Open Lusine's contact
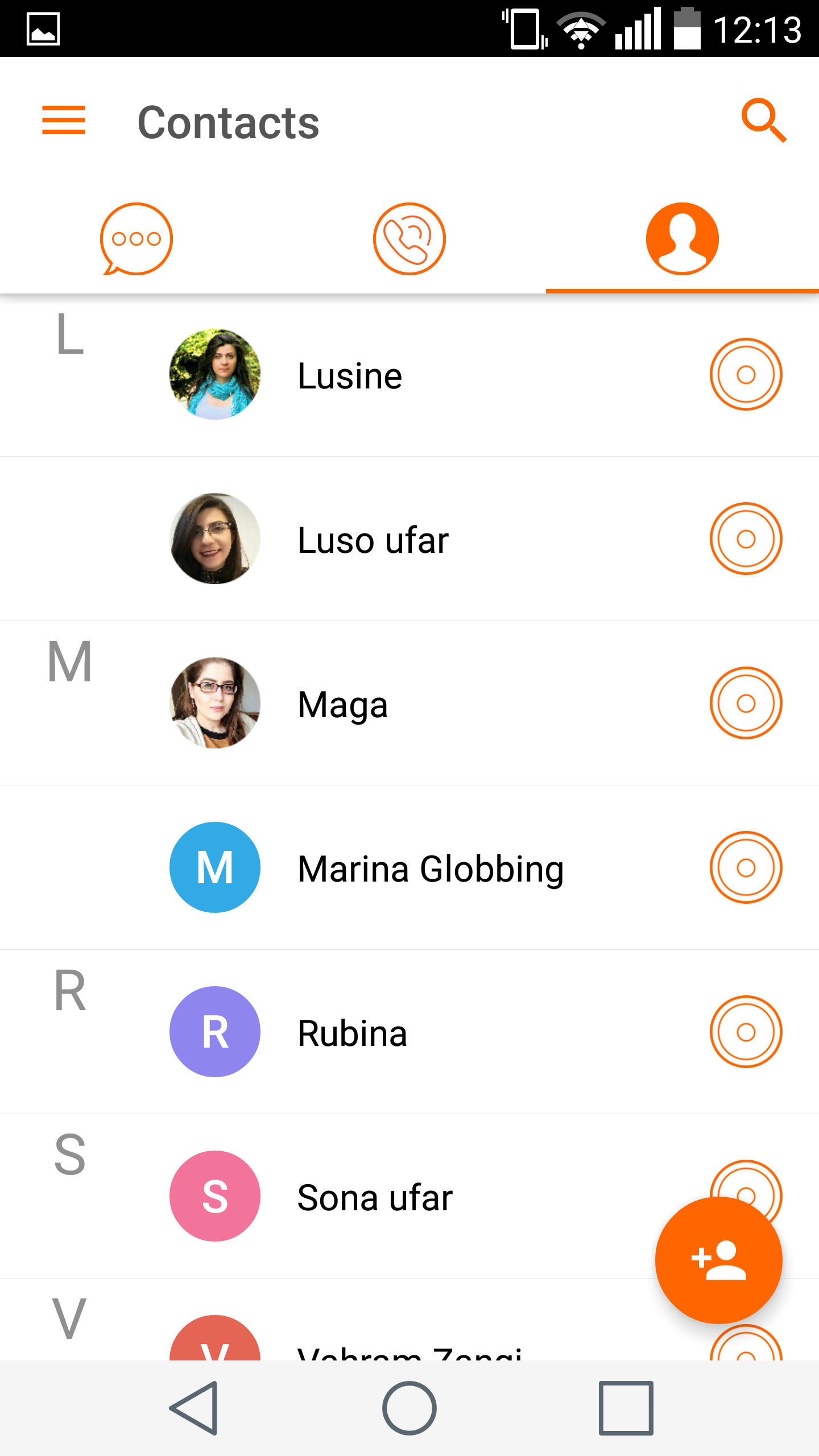The width and height of the screenshot is (819, 1456). pyautogui.click(x=409, y=375)
